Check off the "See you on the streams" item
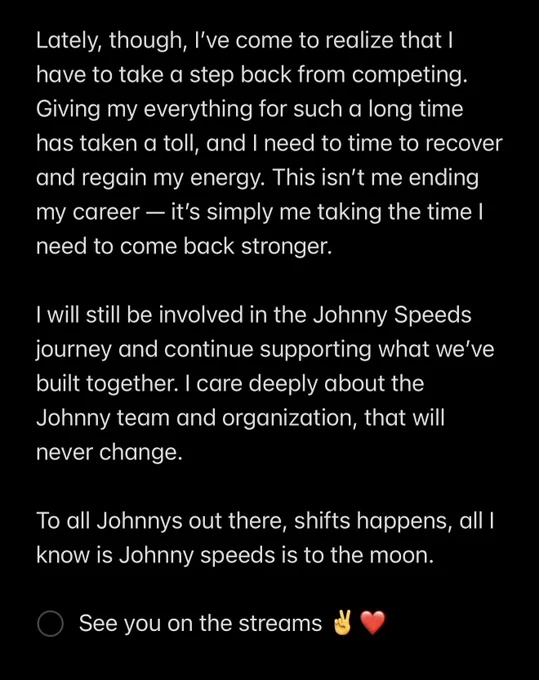The width and height of the screenshot is (539, 680). pos(50,624)
